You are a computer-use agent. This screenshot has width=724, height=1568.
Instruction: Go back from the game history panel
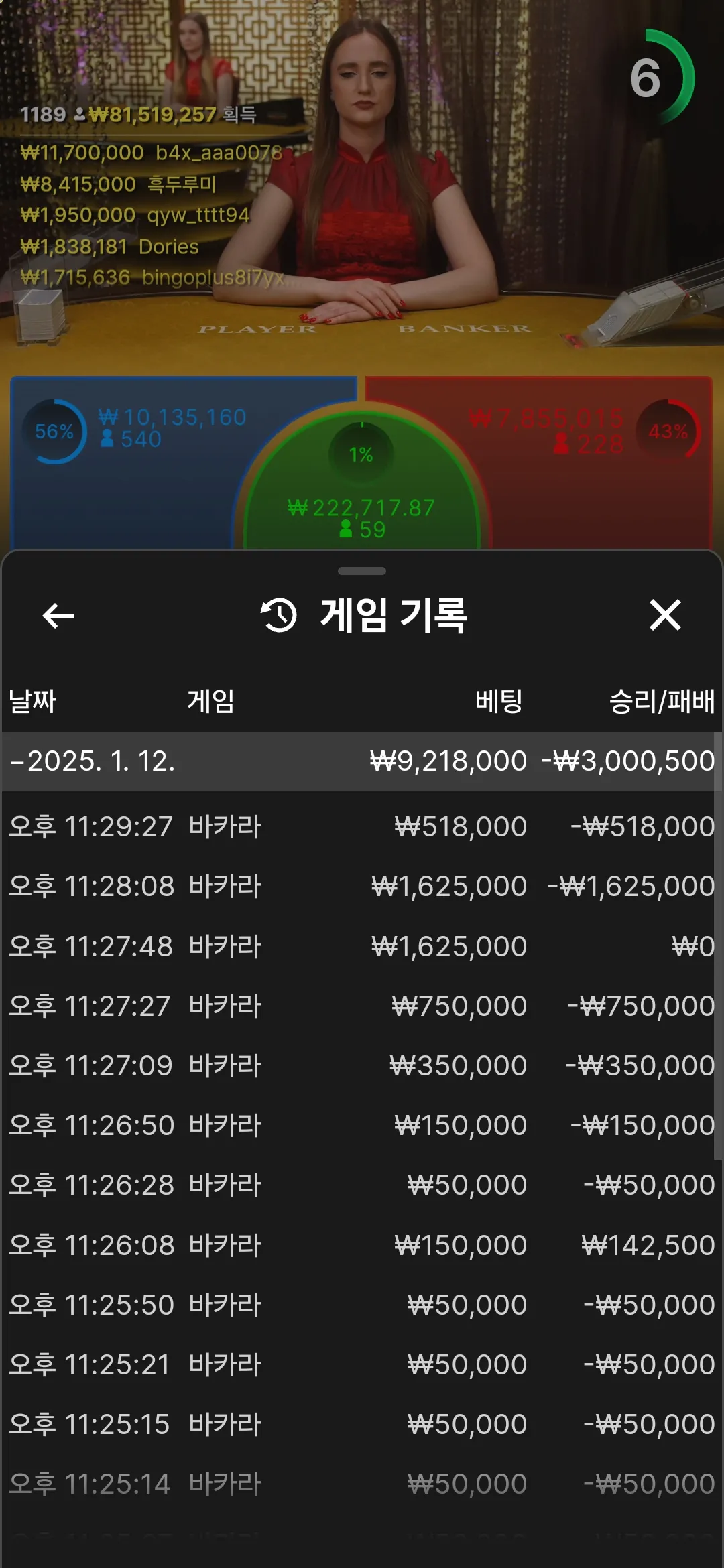click(x=58, y=616)
